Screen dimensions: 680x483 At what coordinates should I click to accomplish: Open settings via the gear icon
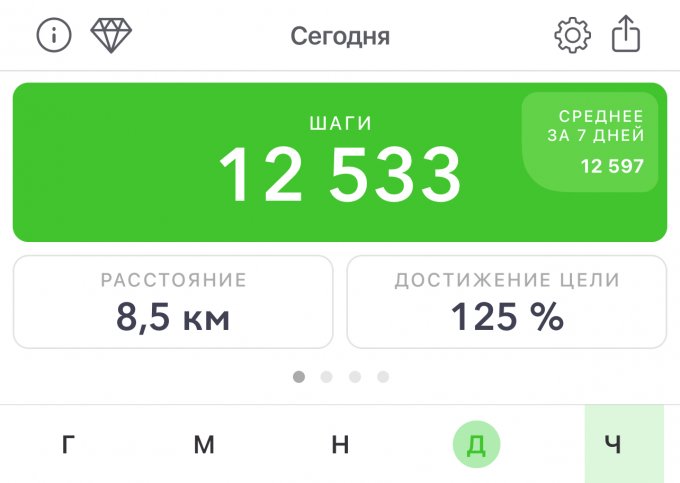click(x=572, y=36)
